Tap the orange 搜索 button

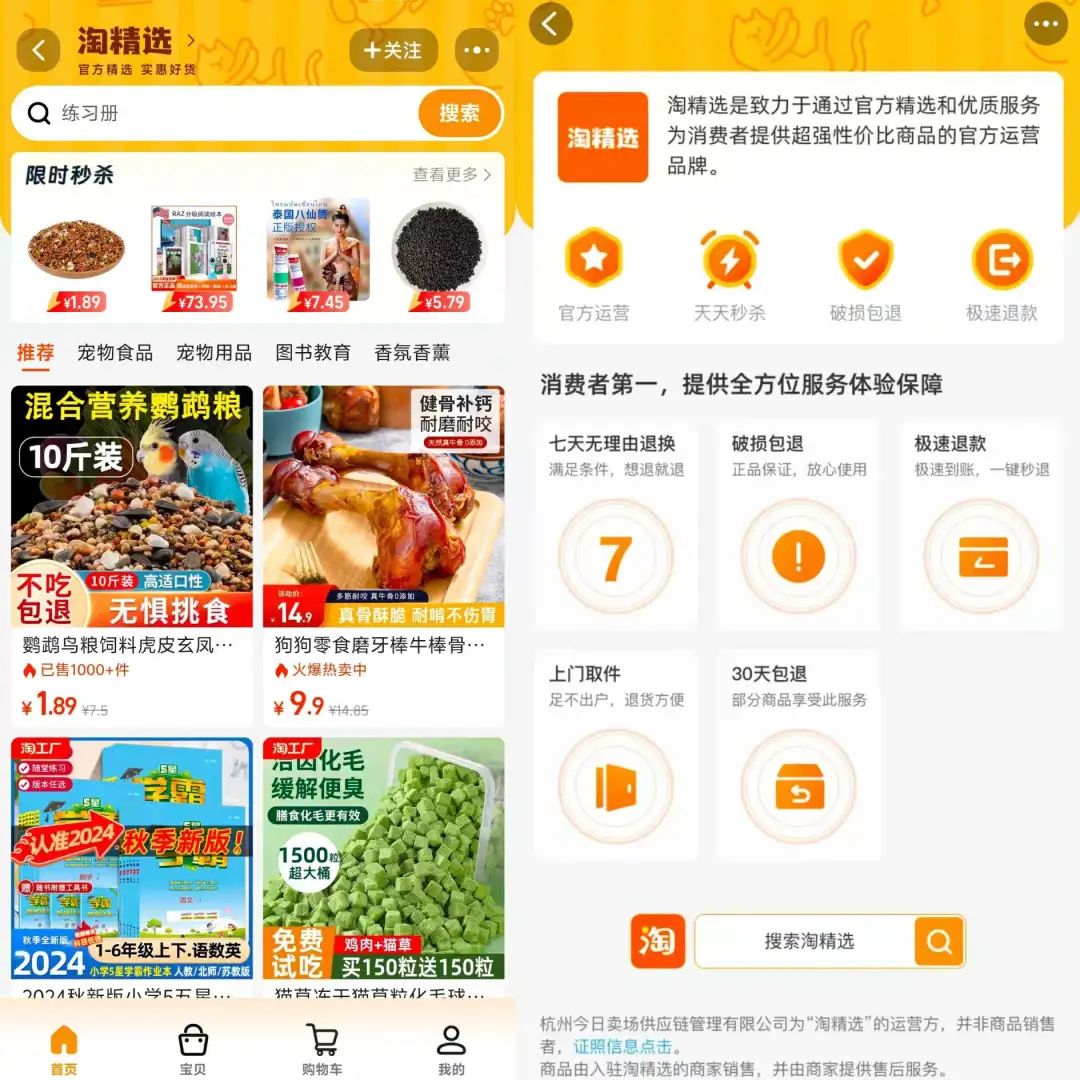coord(459,113)
